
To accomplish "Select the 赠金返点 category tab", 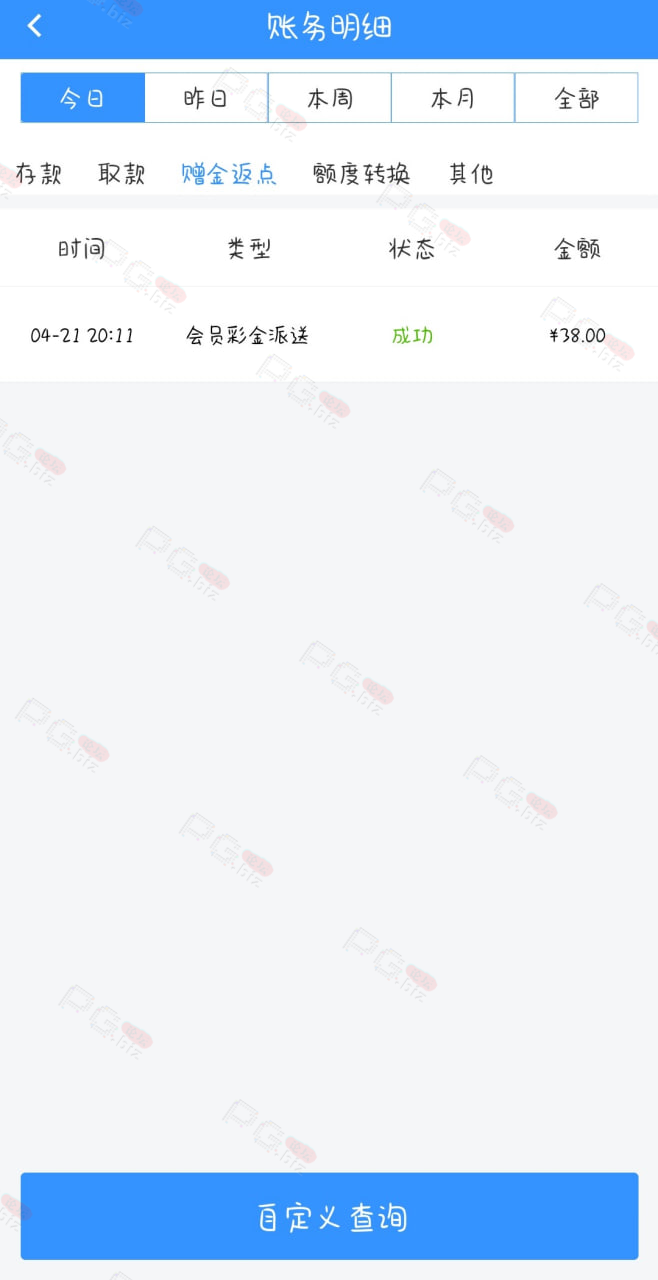I will point(229,174).
